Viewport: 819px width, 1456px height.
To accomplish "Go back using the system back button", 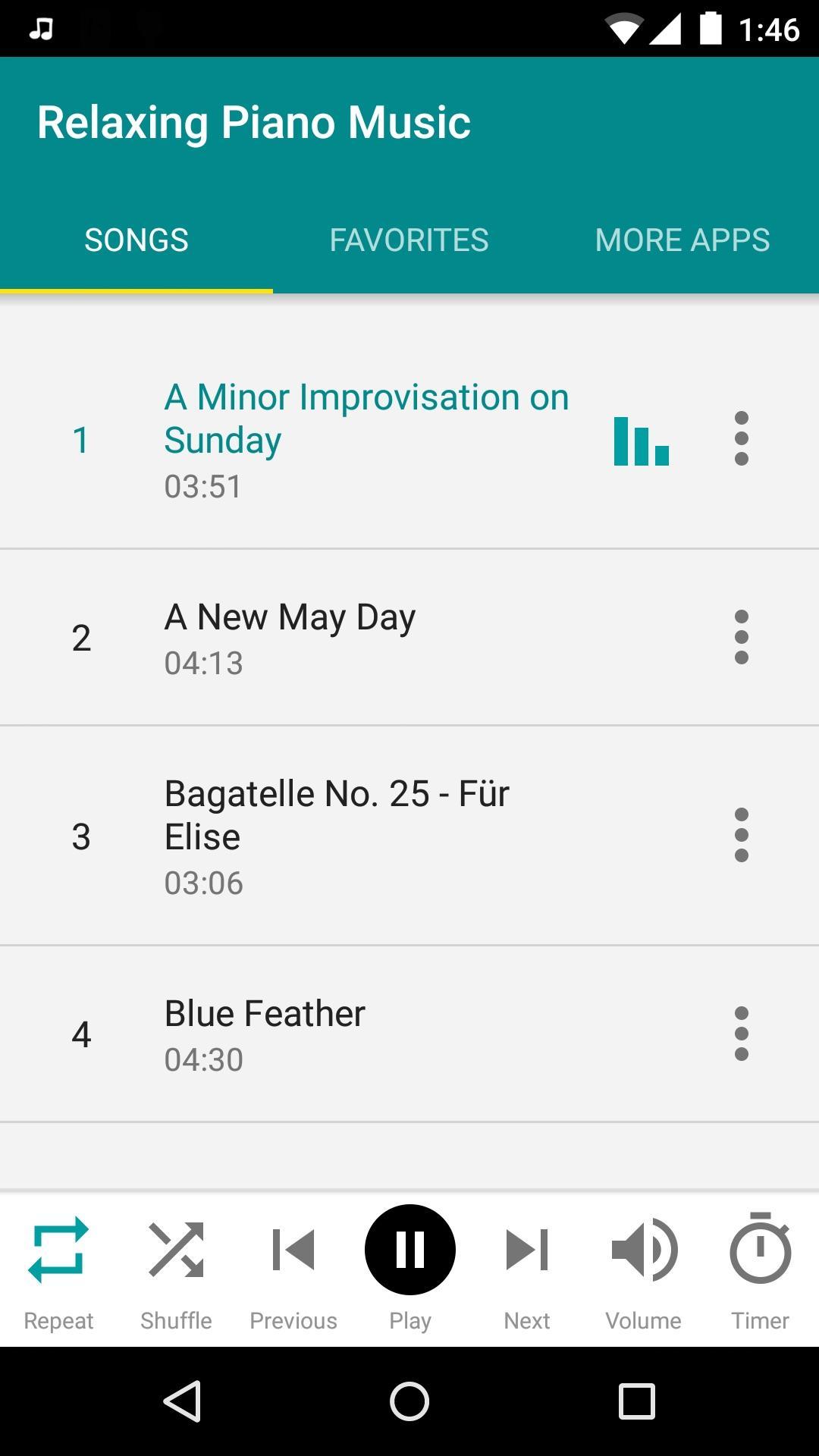I will pos(182,1401).
